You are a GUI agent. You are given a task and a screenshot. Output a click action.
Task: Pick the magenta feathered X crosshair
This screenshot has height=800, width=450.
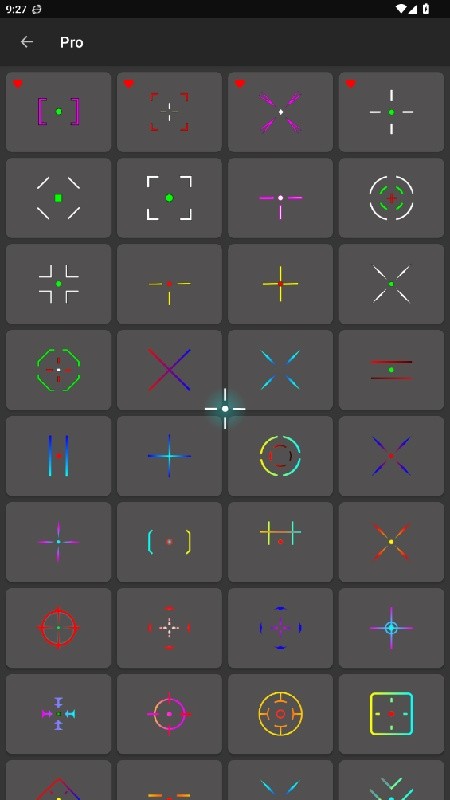[280, 112]
